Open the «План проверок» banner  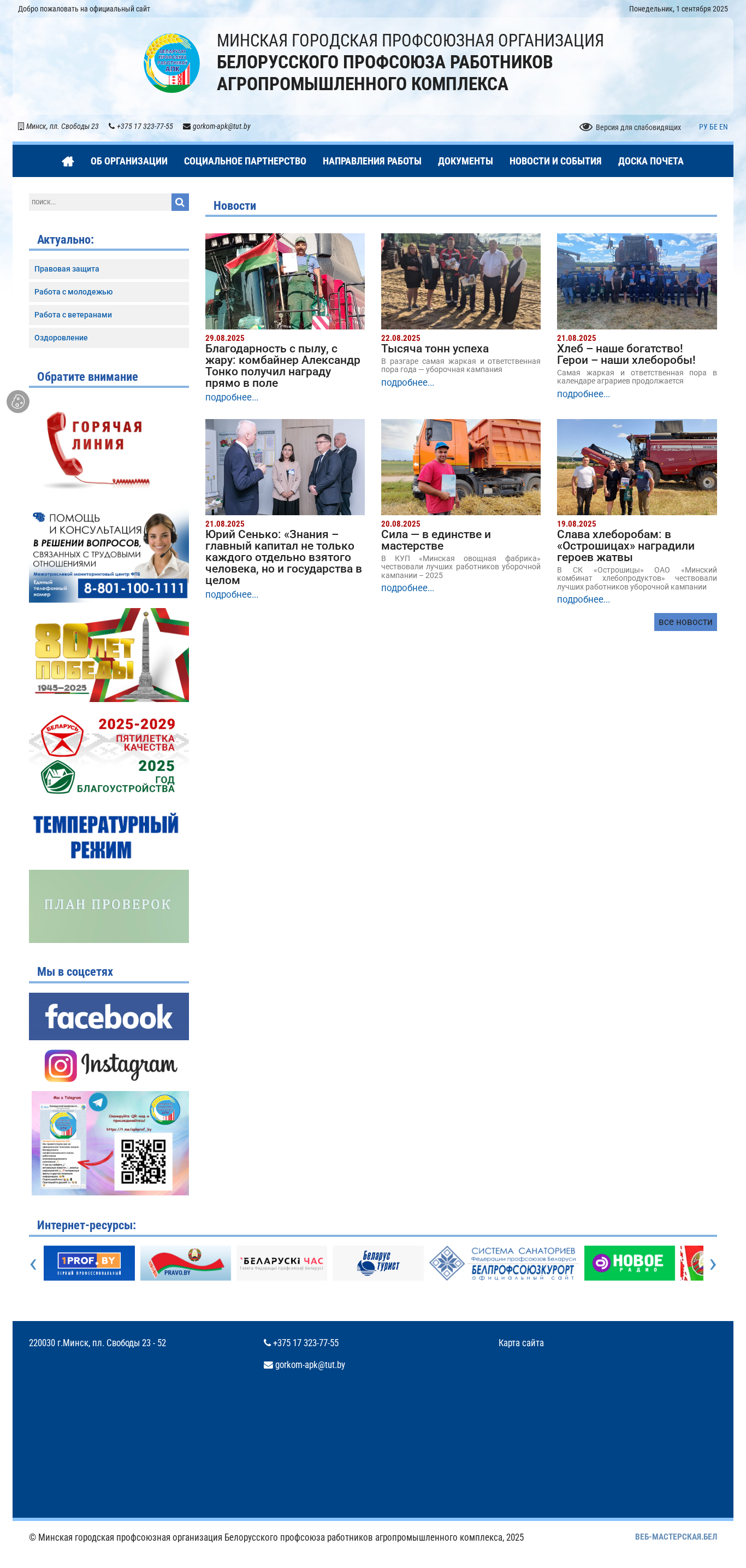point(109,906)
